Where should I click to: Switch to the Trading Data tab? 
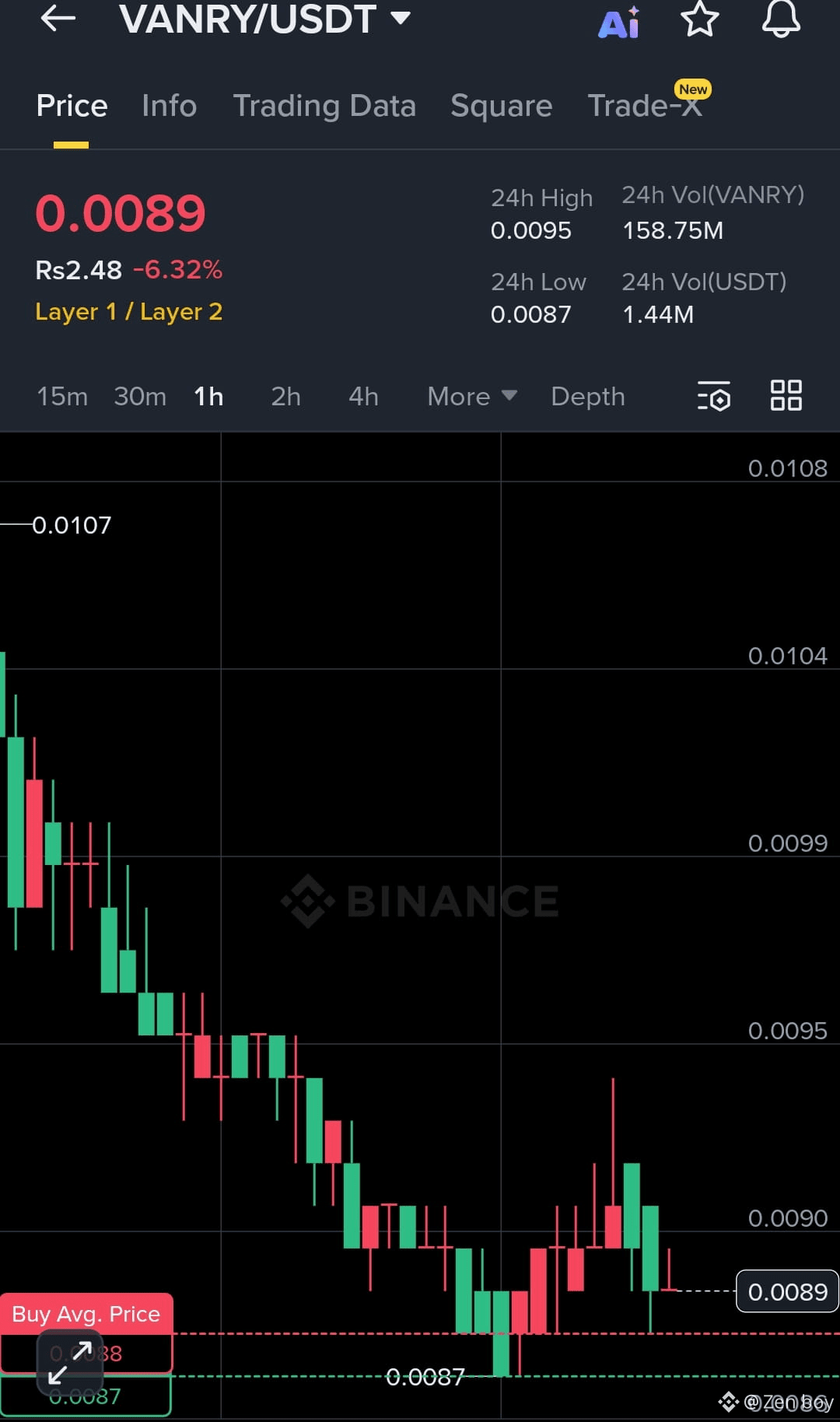coord(325,106)
